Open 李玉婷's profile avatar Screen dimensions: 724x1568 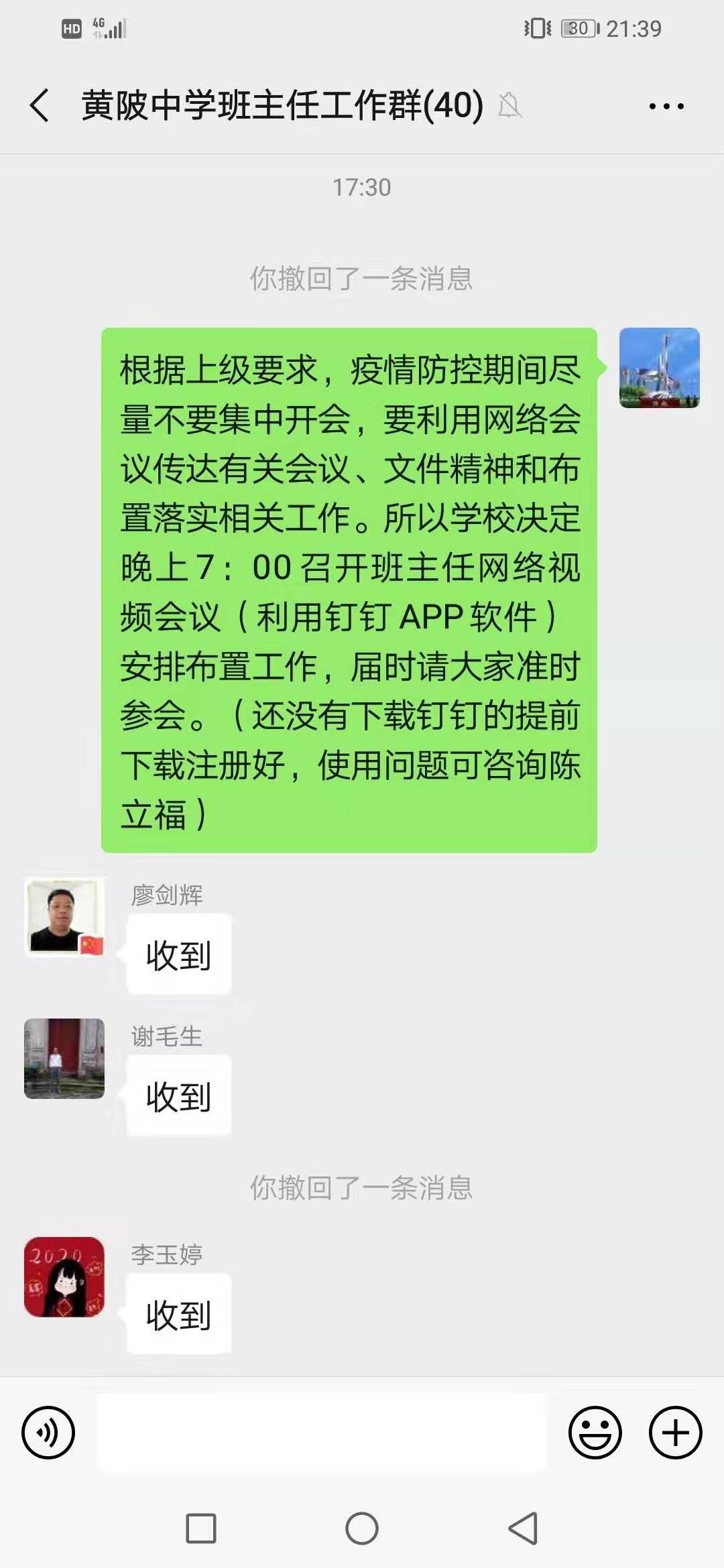click(x=64, y=1277)
